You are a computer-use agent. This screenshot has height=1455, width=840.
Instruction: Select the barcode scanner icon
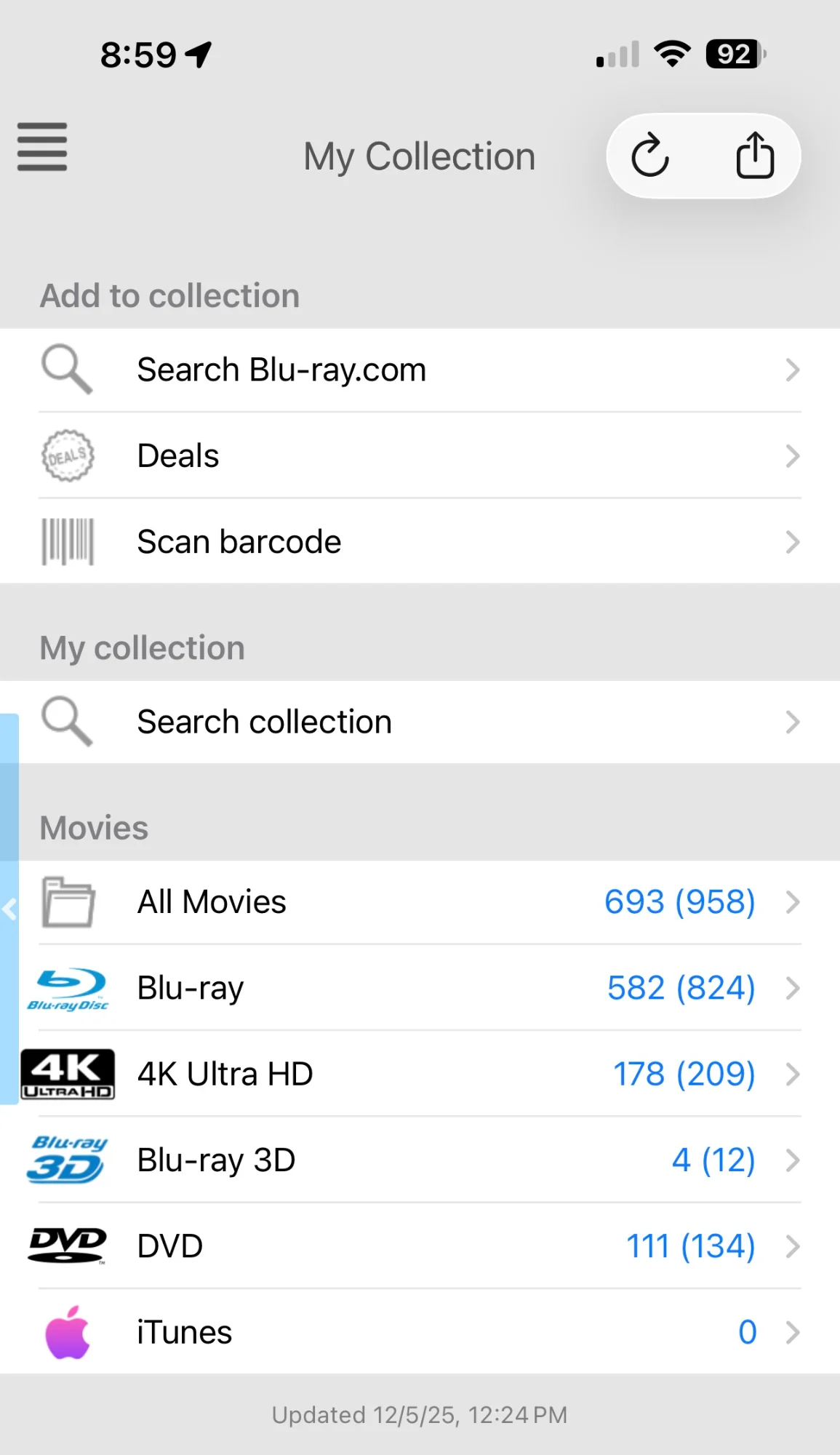click(x=68, y=541)
